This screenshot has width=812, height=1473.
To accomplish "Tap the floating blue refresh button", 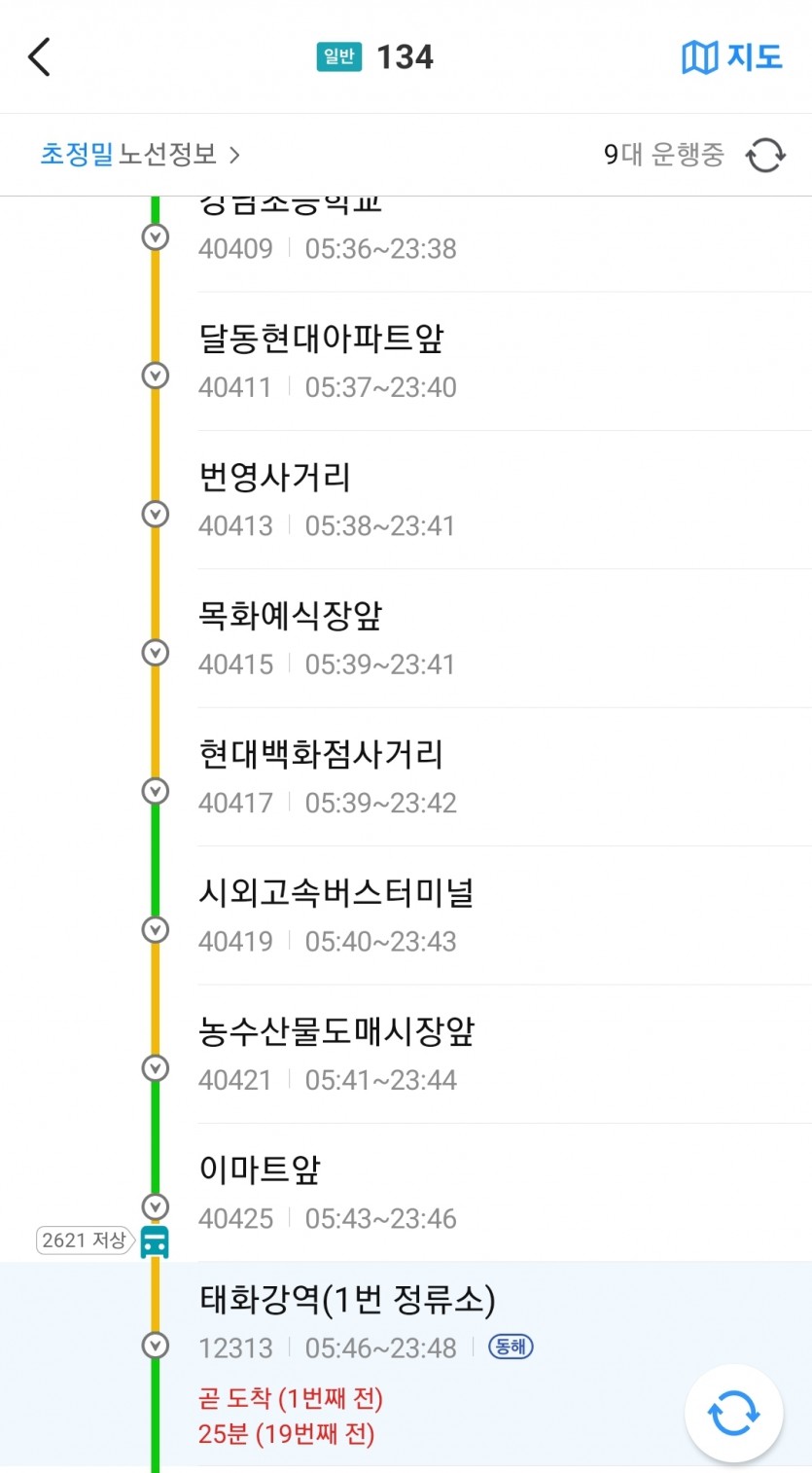I will coord(734,1414).
